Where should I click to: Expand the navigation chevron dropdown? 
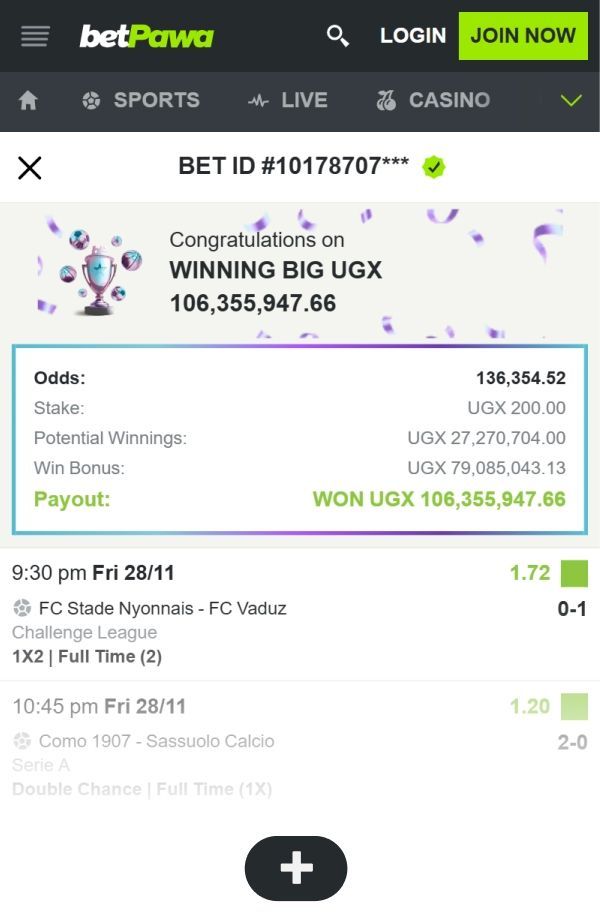click(x=571, y=101)
